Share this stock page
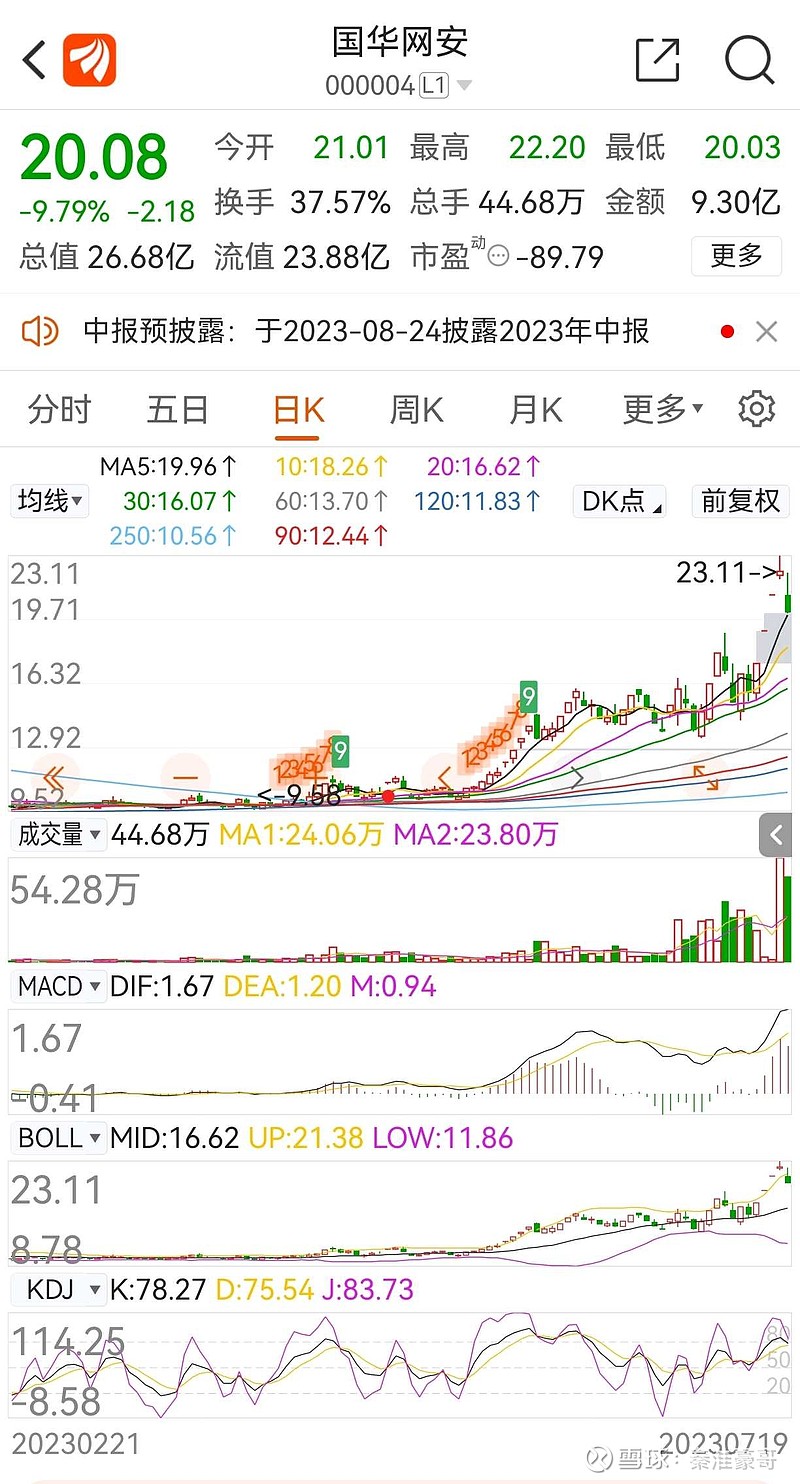800x1484 pixels. (x=658, y=60)
